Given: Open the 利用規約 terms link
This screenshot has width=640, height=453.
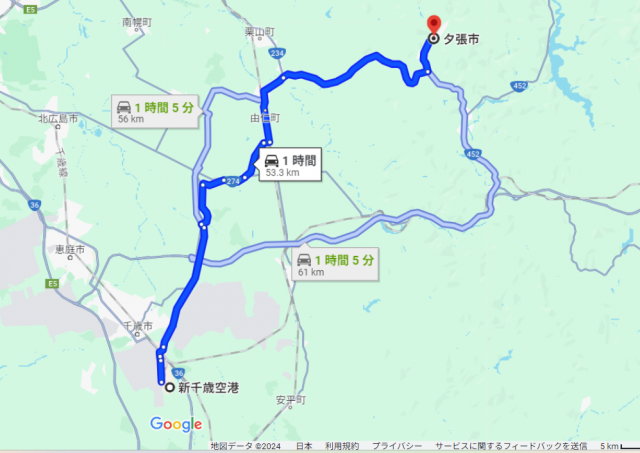Looking at the screenshot, I should coord(342,446).
